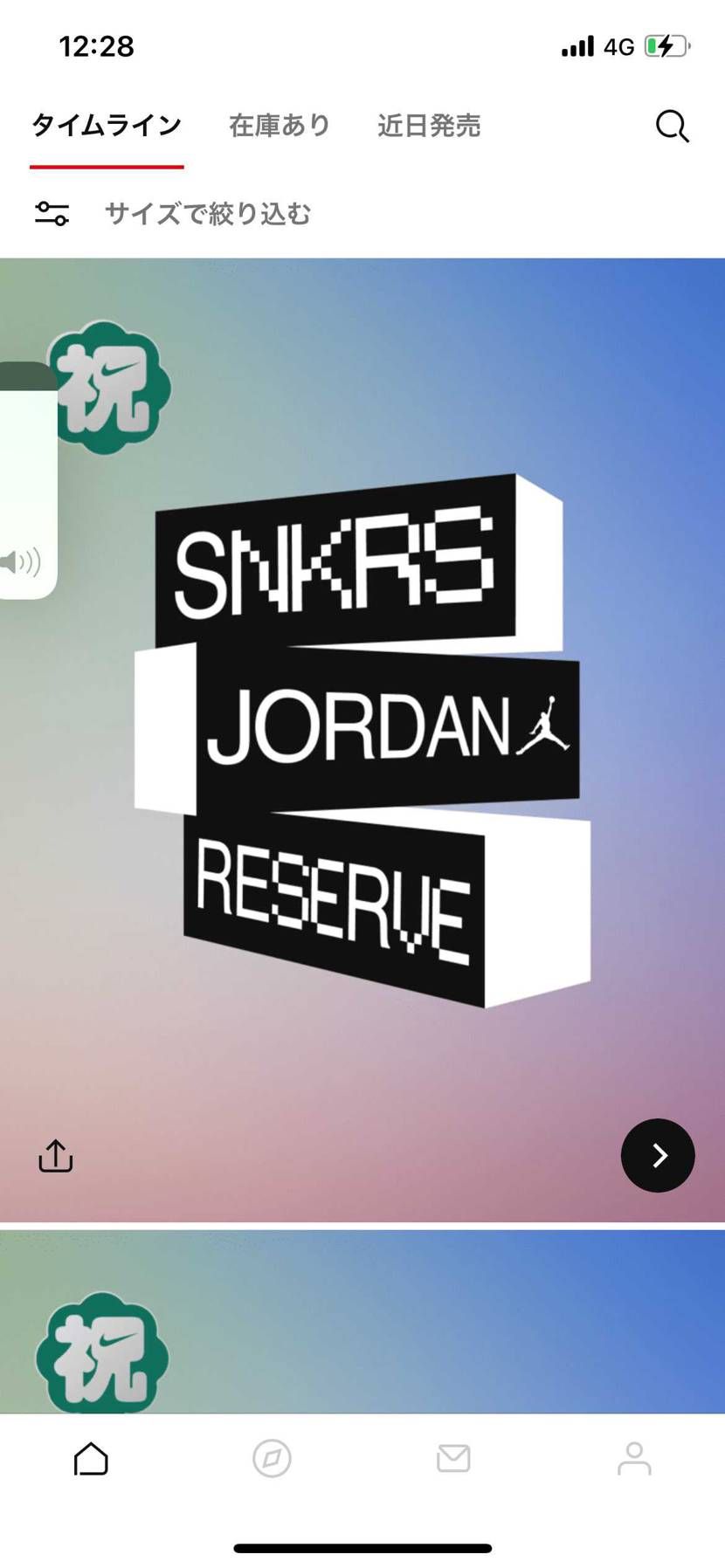Switch to the 近日発売 tab
Image resolution: width=725 pixels, height=1568 pixels.
click(429, 126)
